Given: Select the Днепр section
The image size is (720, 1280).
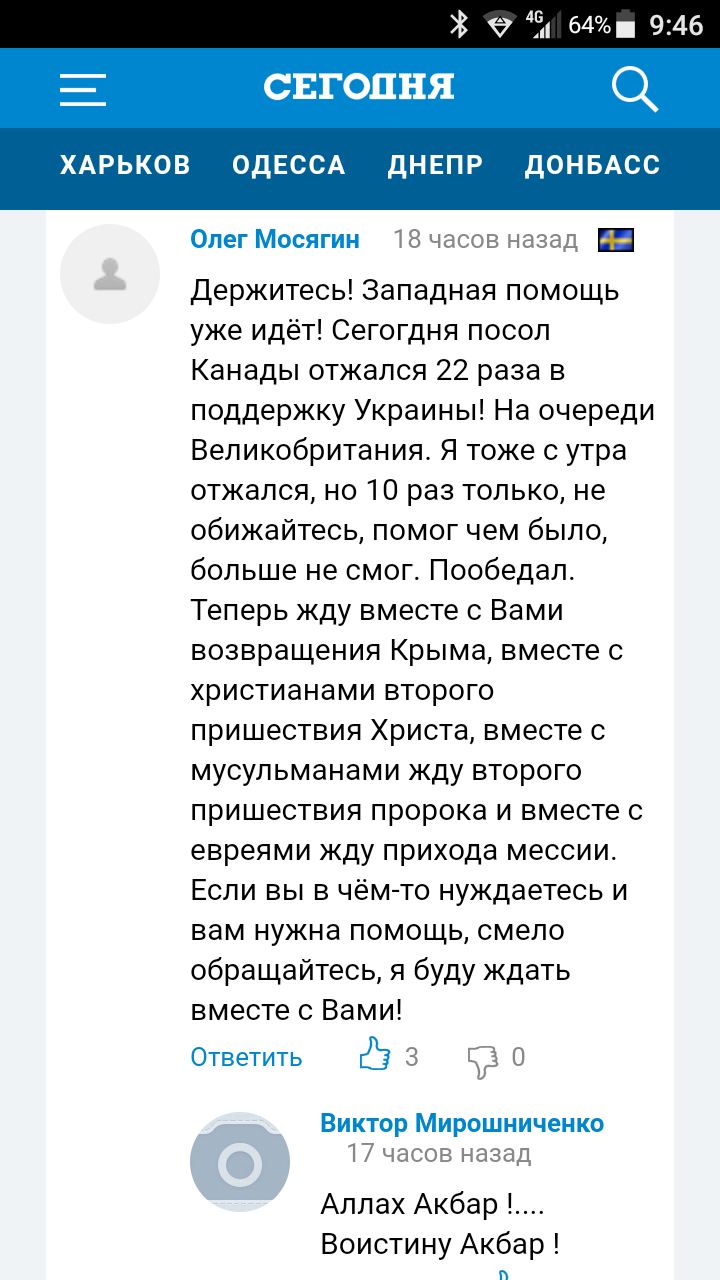Looking at the screenshot, I should (x=435, y=165).
